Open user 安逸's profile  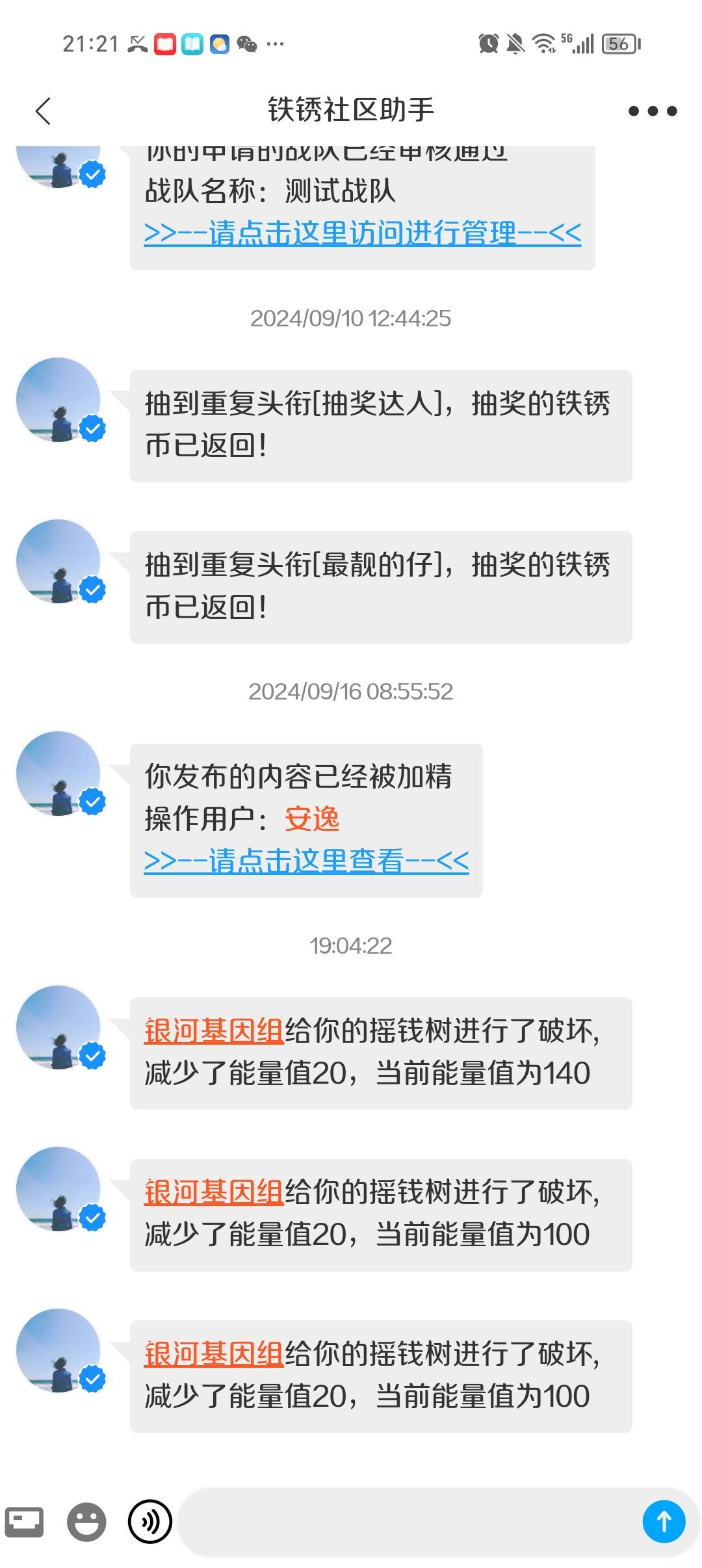(x=312, y=818)
